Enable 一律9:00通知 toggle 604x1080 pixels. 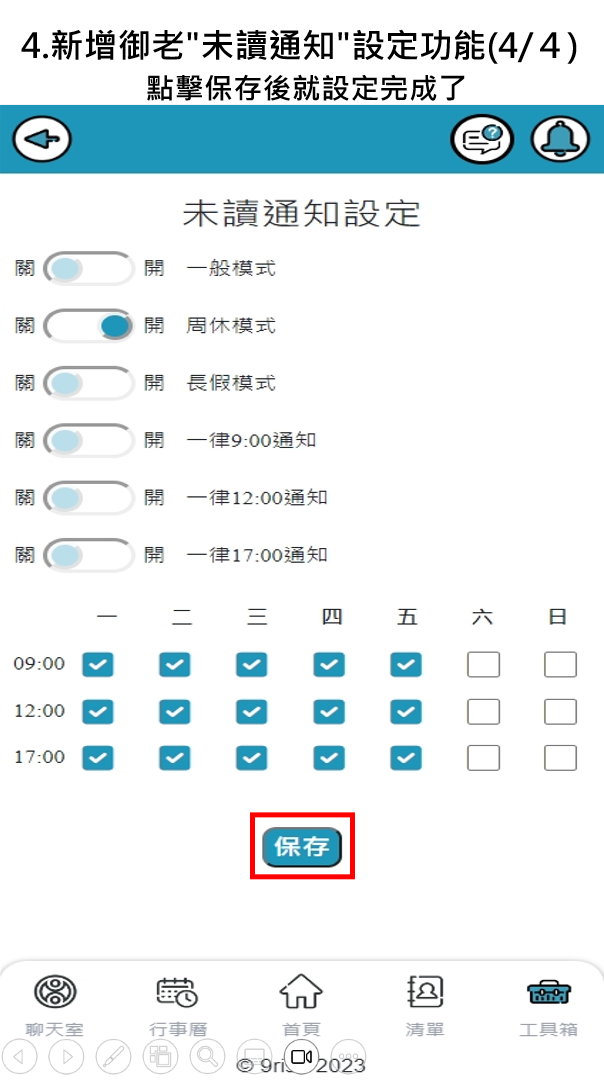coord(89,440)
